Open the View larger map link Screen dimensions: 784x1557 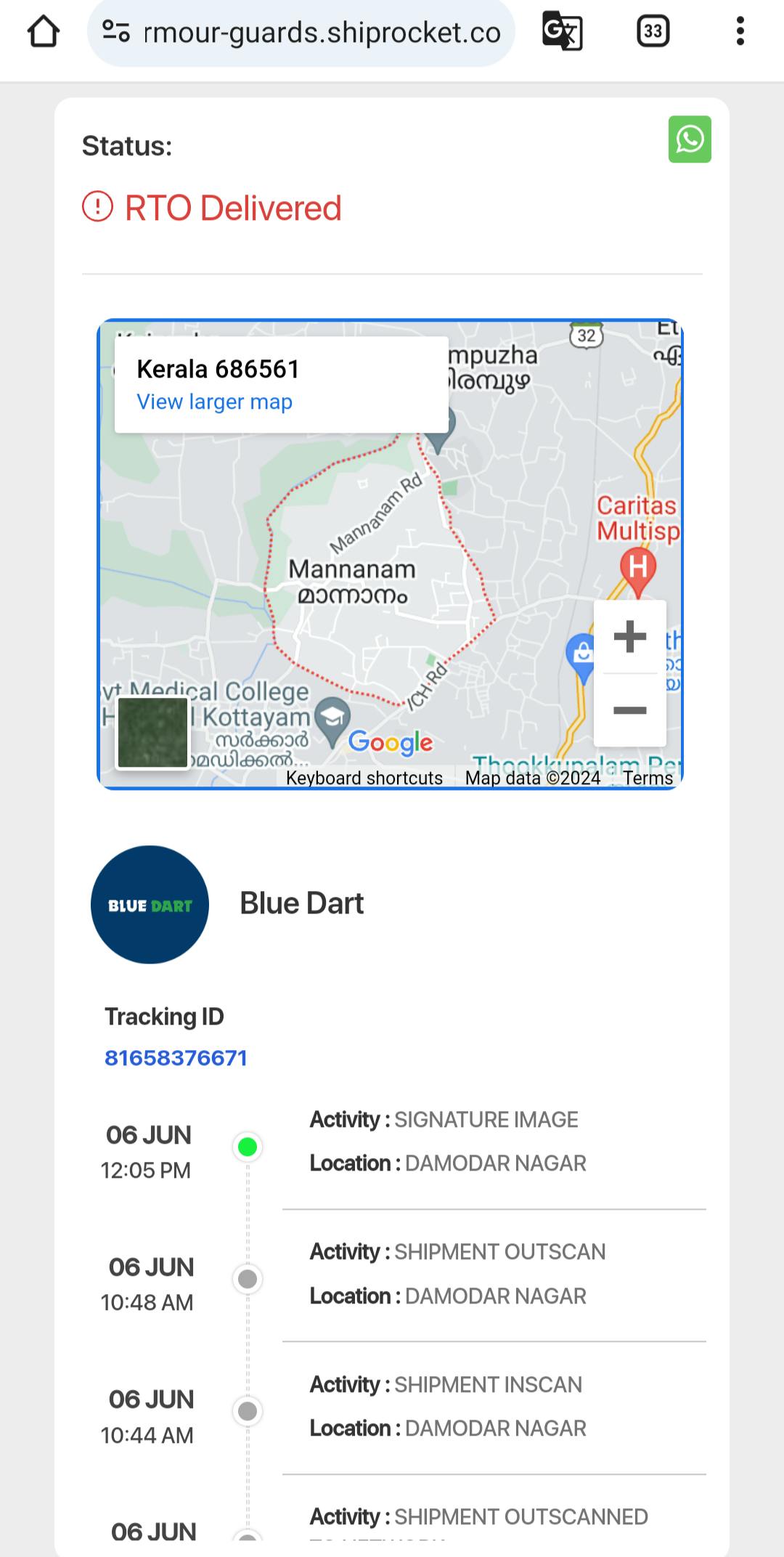(x=214, y=402)
